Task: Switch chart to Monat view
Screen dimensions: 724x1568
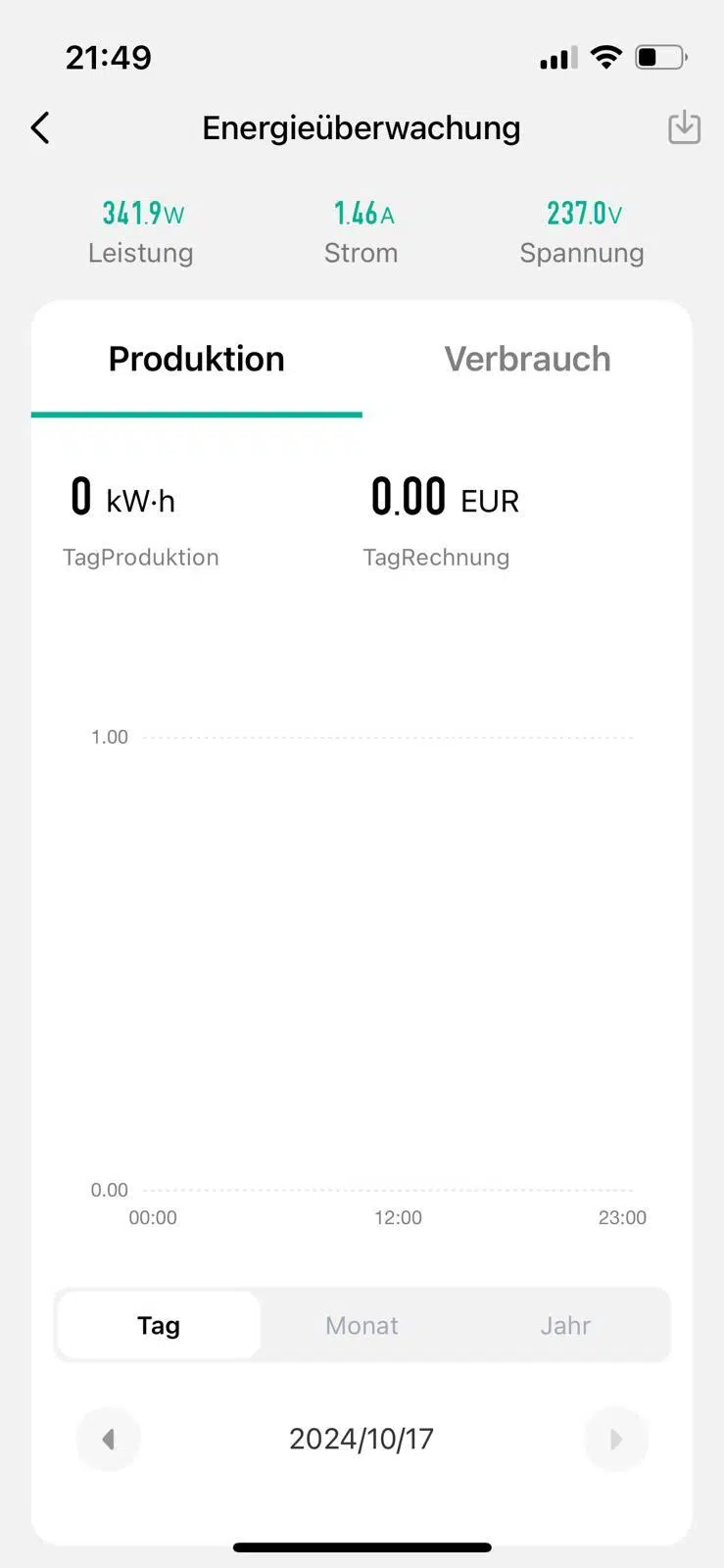Action: [362, 1325]
